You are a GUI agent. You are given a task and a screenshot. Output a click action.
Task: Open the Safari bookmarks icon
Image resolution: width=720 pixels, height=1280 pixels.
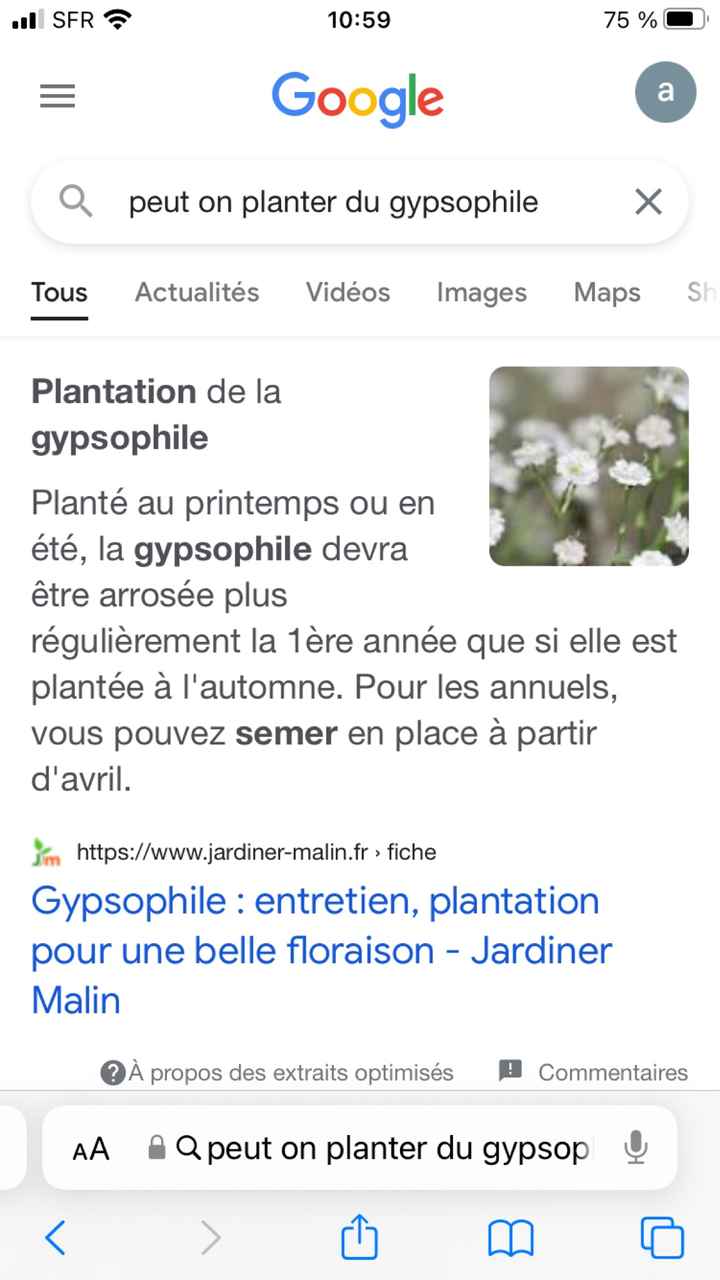pyautogui.click(x=510, y=1237)
